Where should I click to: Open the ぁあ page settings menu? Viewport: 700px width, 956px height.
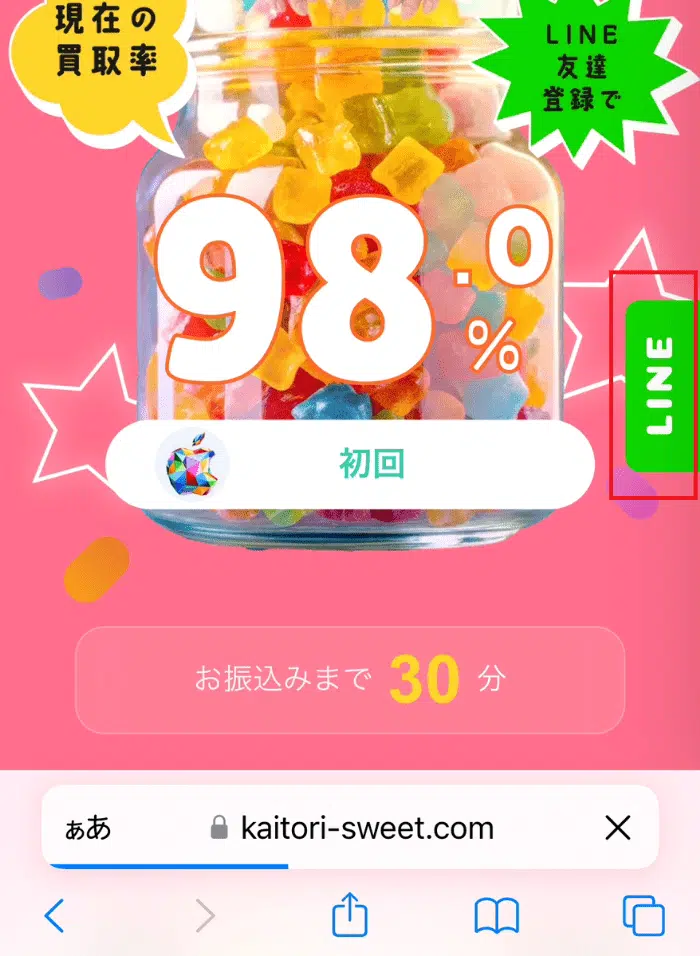pos(88,828)
